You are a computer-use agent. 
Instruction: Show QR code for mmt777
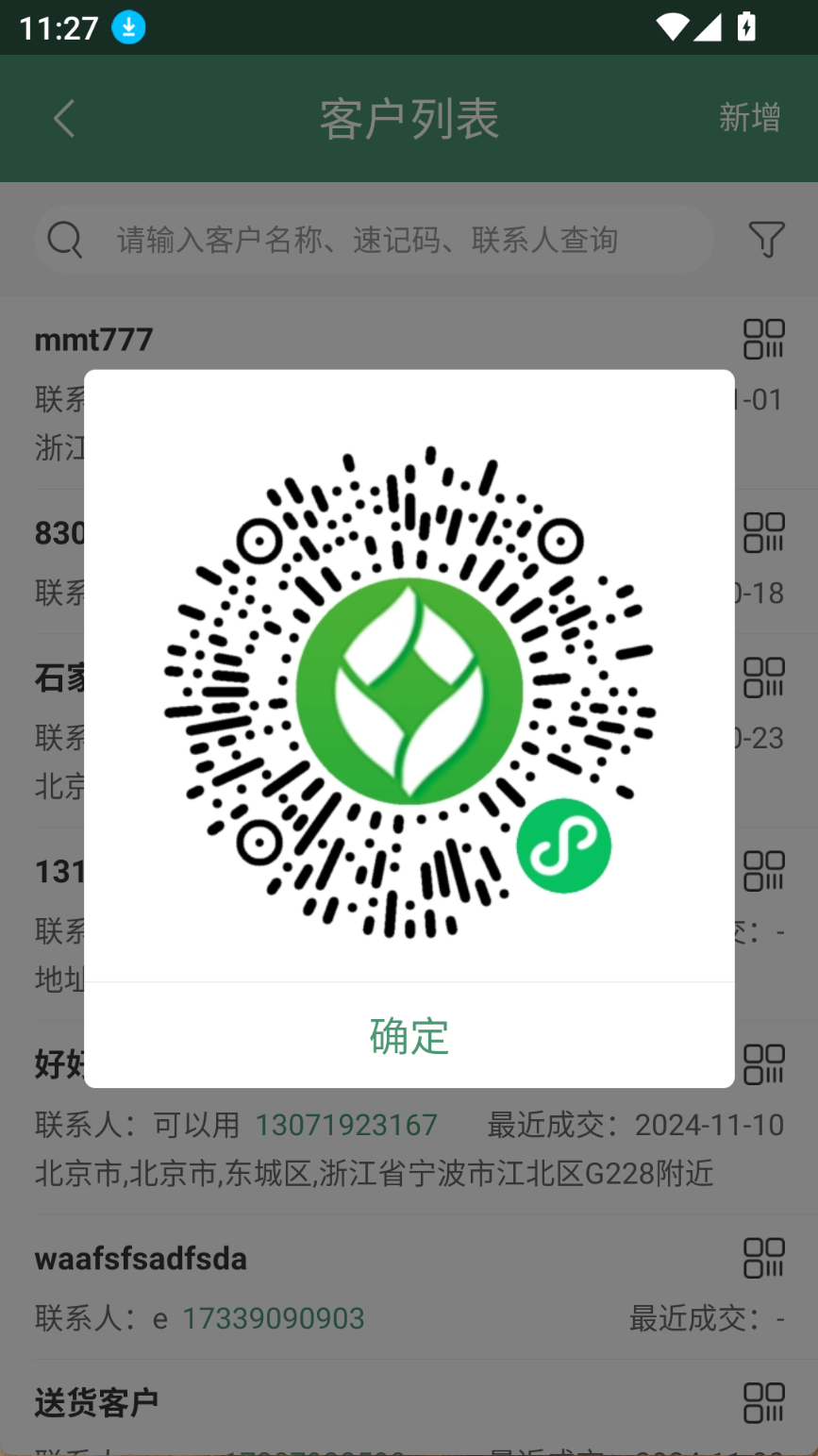[763, 339]
